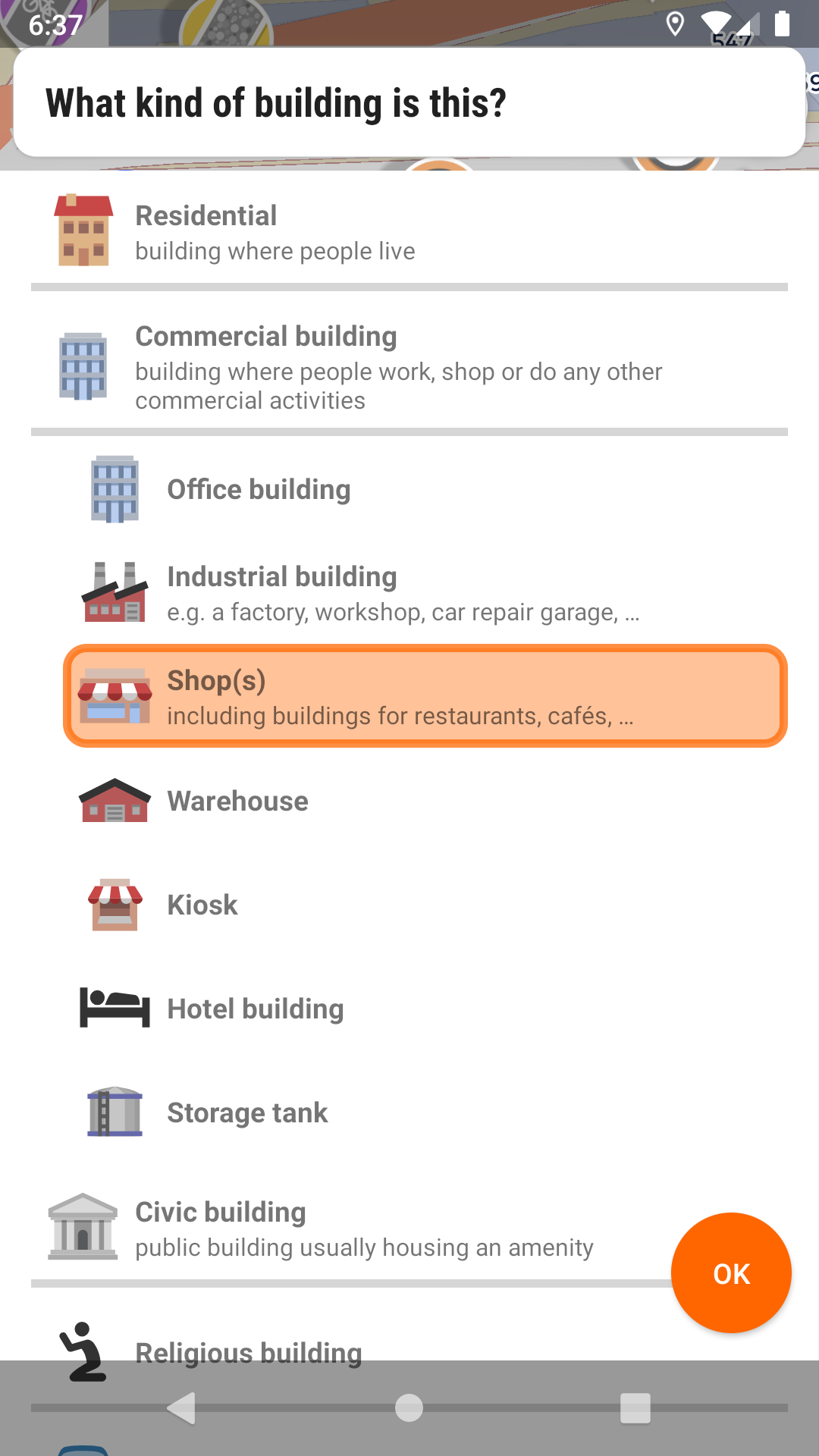Select Industrial building option
Viewport: 819px width, 1456px height.
tap(425, 593)
